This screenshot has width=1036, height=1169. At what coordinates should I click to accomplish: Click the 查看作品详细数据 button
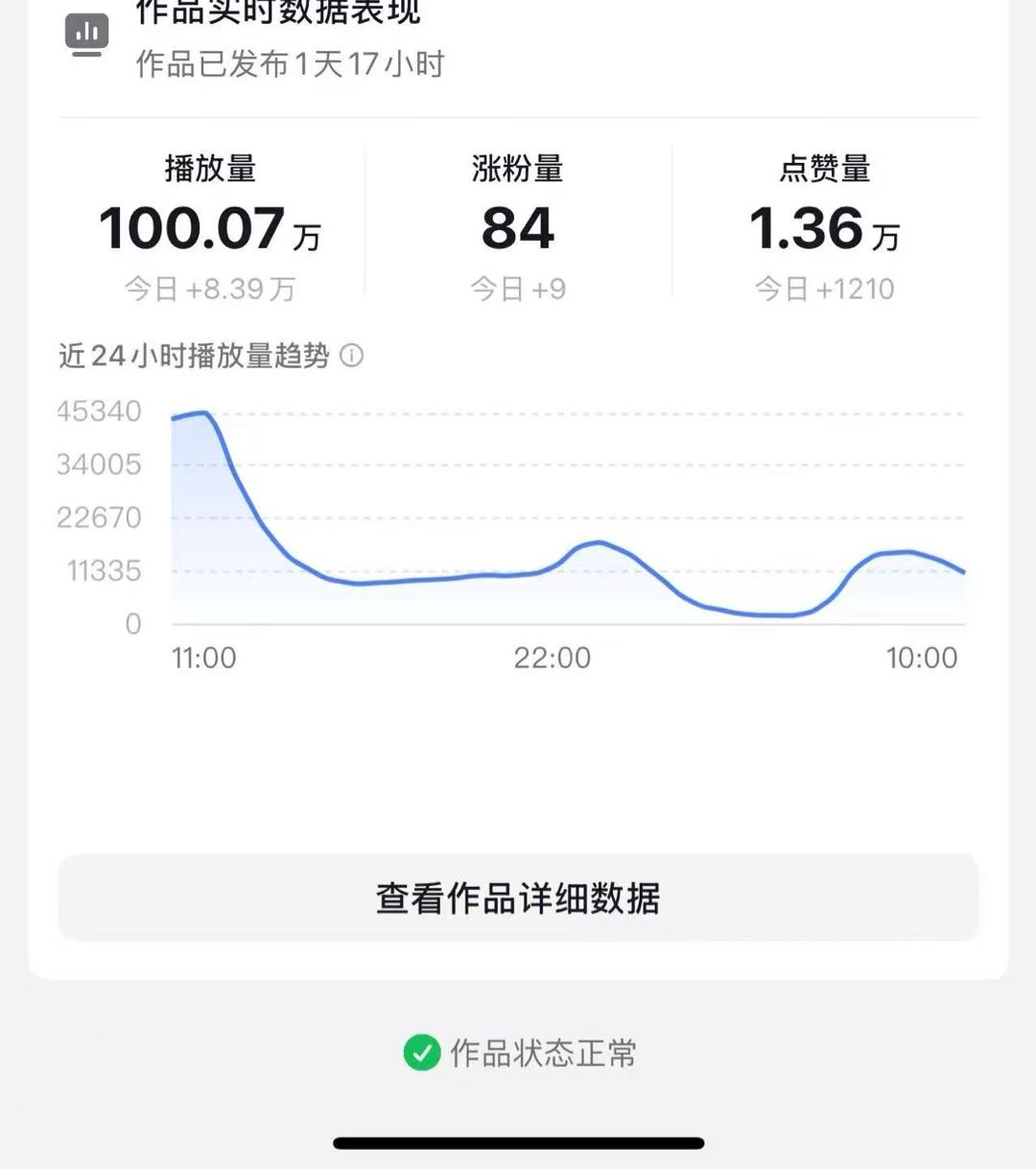point(518,897)
